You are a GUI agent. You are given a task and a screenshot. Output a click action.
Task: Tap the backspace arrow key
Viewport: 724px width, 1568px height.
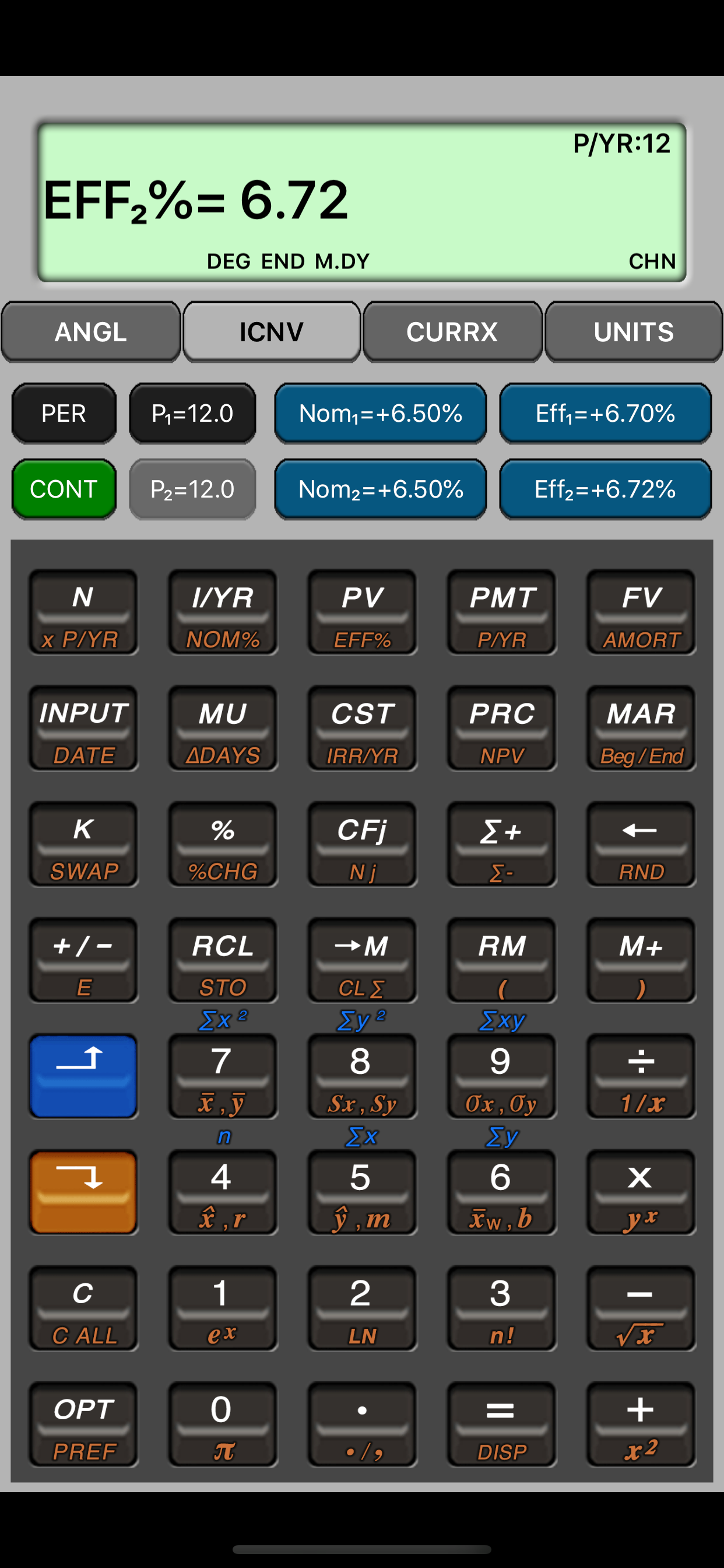tap(641, 843)
